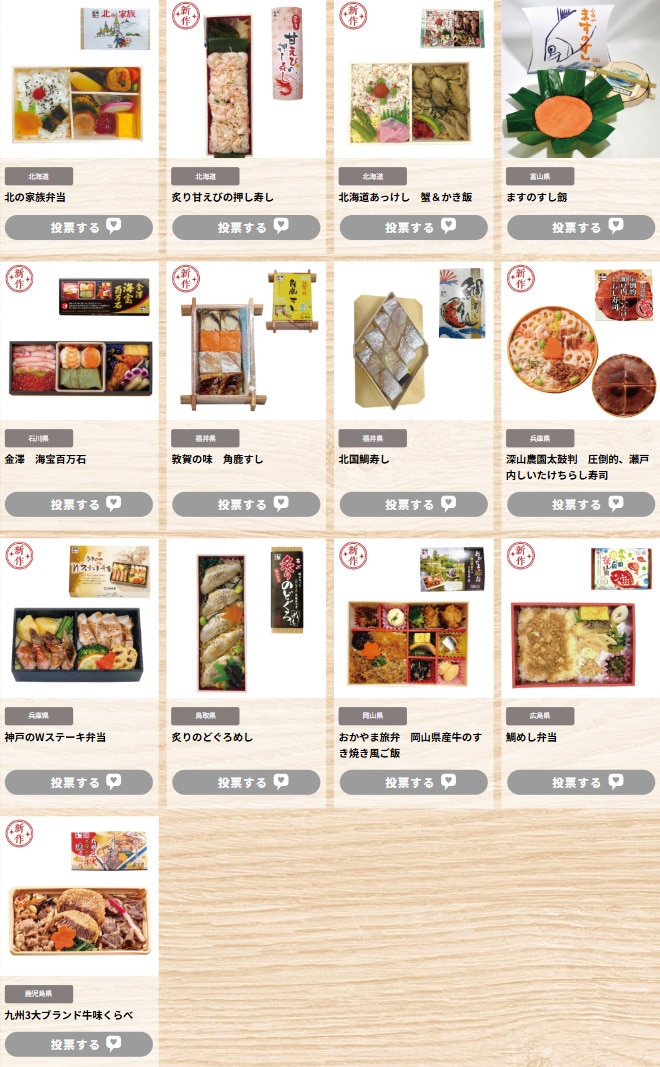Vote for 北の家族弁当
660x1067 pixels.
coord(79,227)
